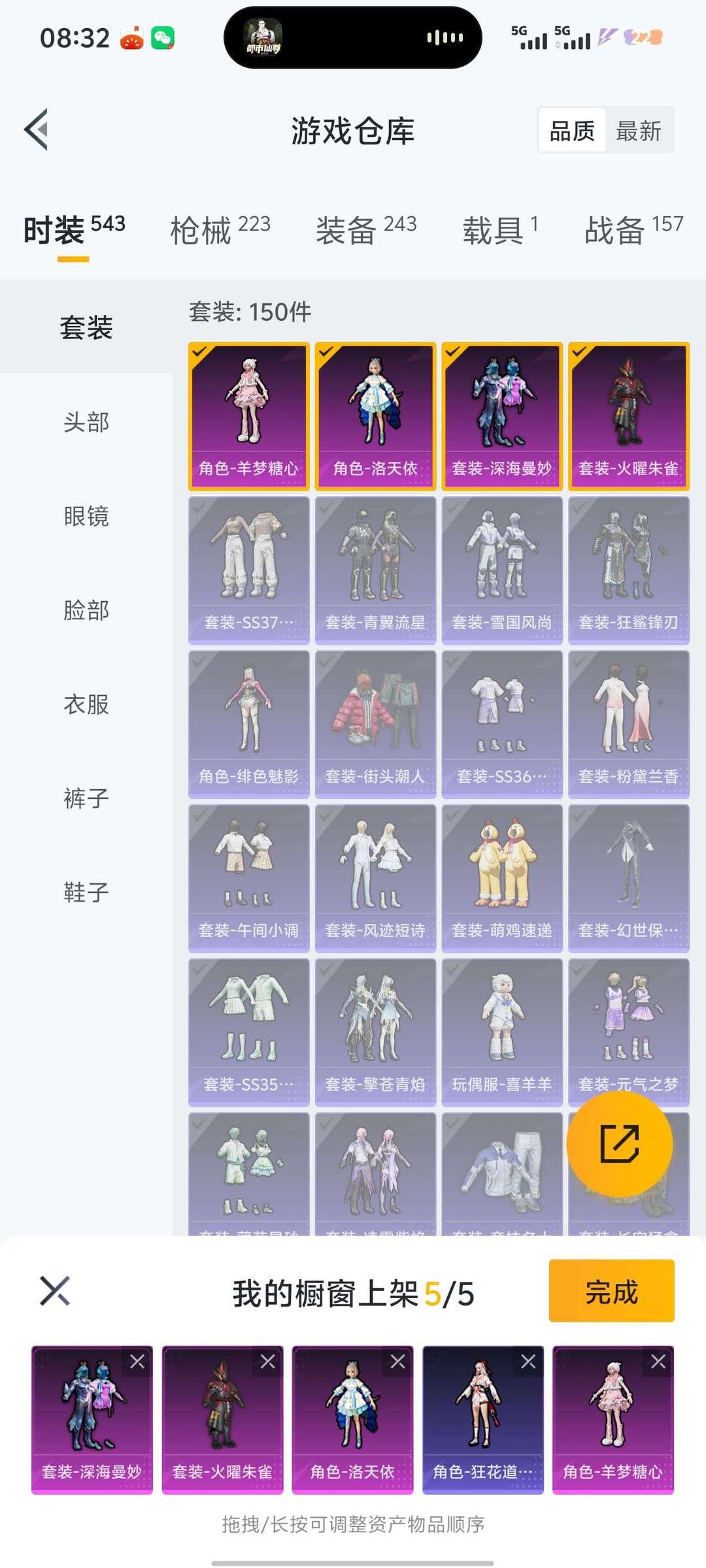Screen dimensions: 706x1568
Task: Remove 角色-狂花道 from the showcase
Action: click(528, 1362)
